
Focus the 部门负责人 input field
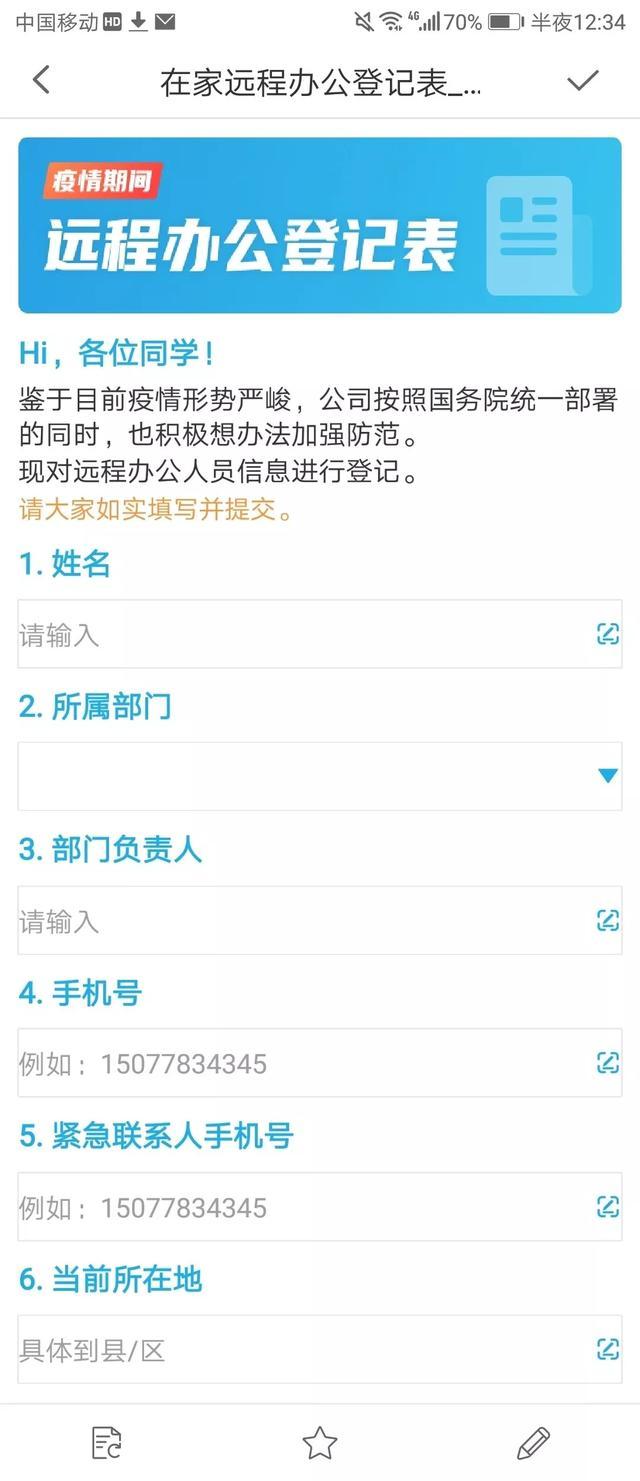[300, 921]
